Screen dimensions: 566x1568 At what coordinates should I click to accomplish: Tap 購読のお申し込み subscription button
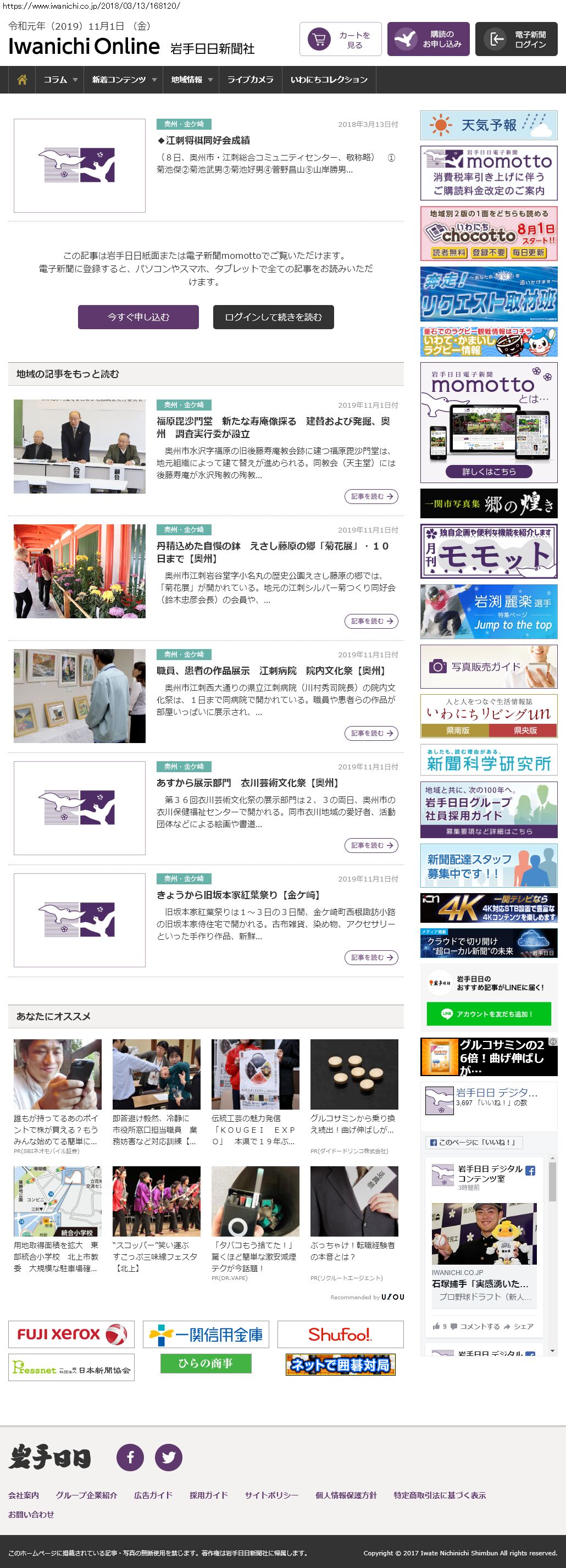(428, 40)
